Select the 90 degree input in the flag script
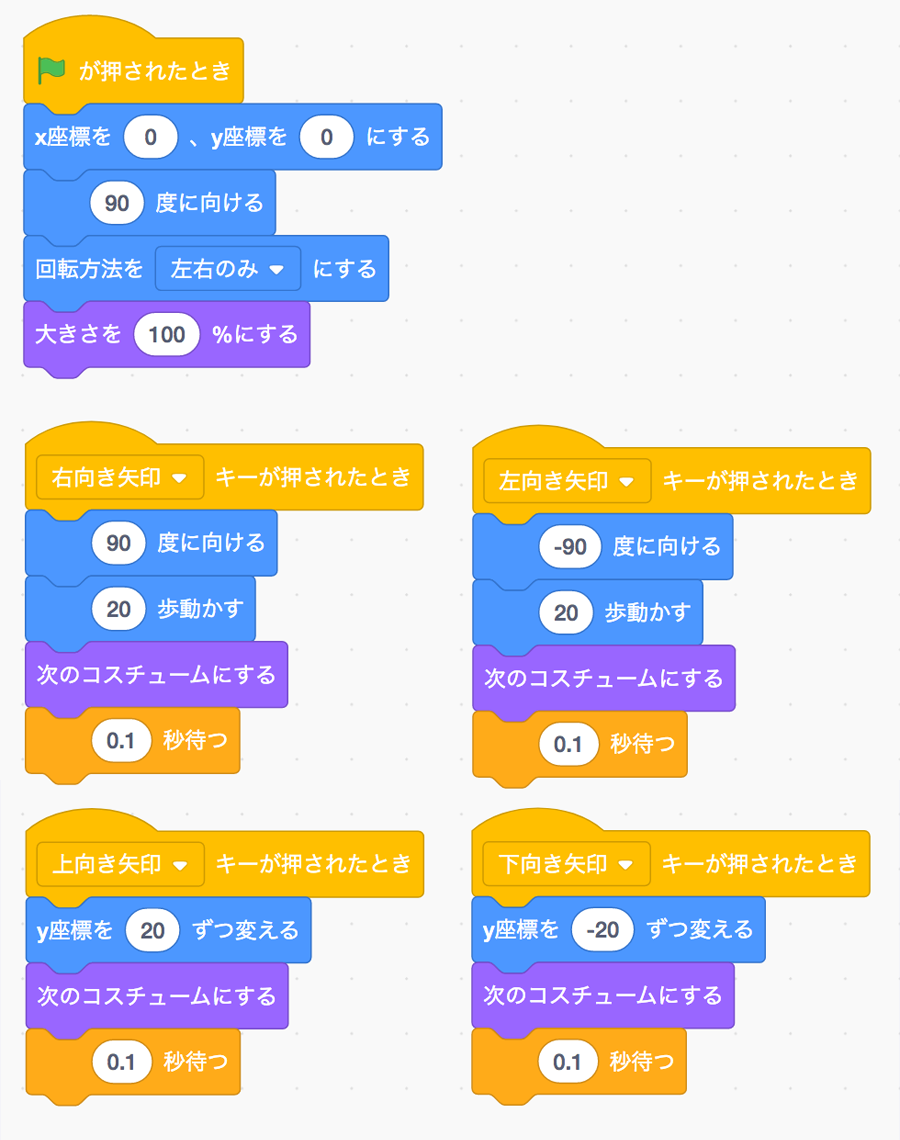 pyautogui.click(x=117, y=202)
